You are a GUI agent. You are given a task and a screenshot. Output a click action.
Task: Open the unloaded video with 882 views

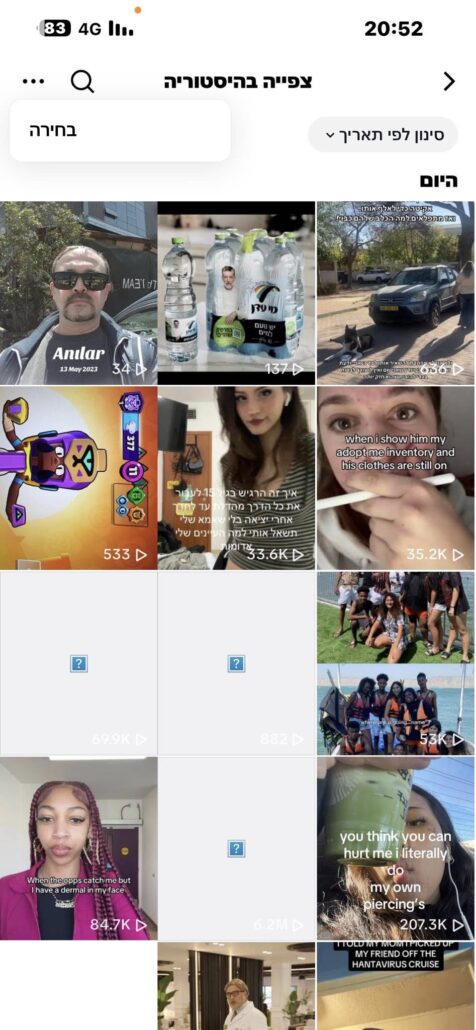(x=236, y=663)
